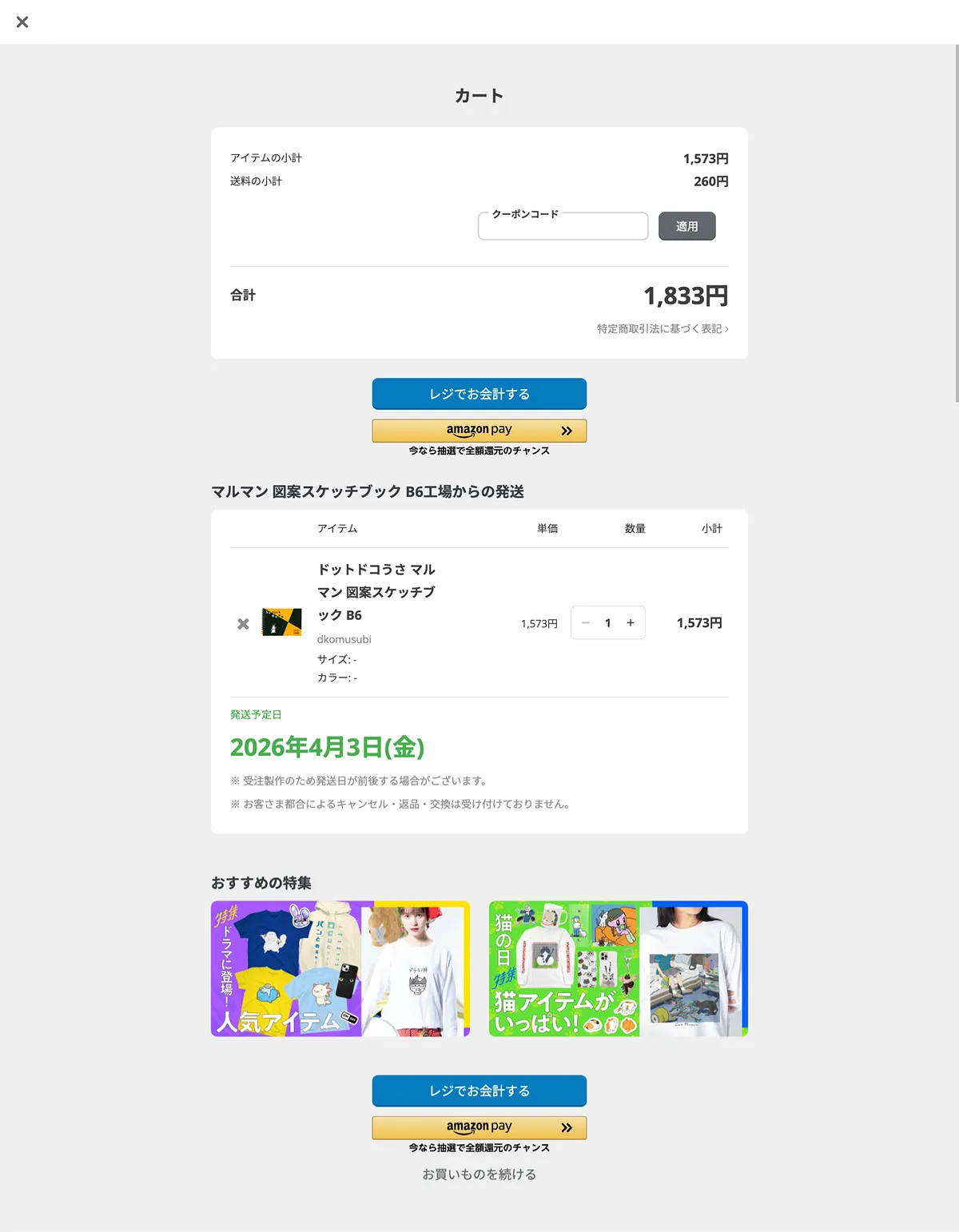Close the cart page

(22, 22)
